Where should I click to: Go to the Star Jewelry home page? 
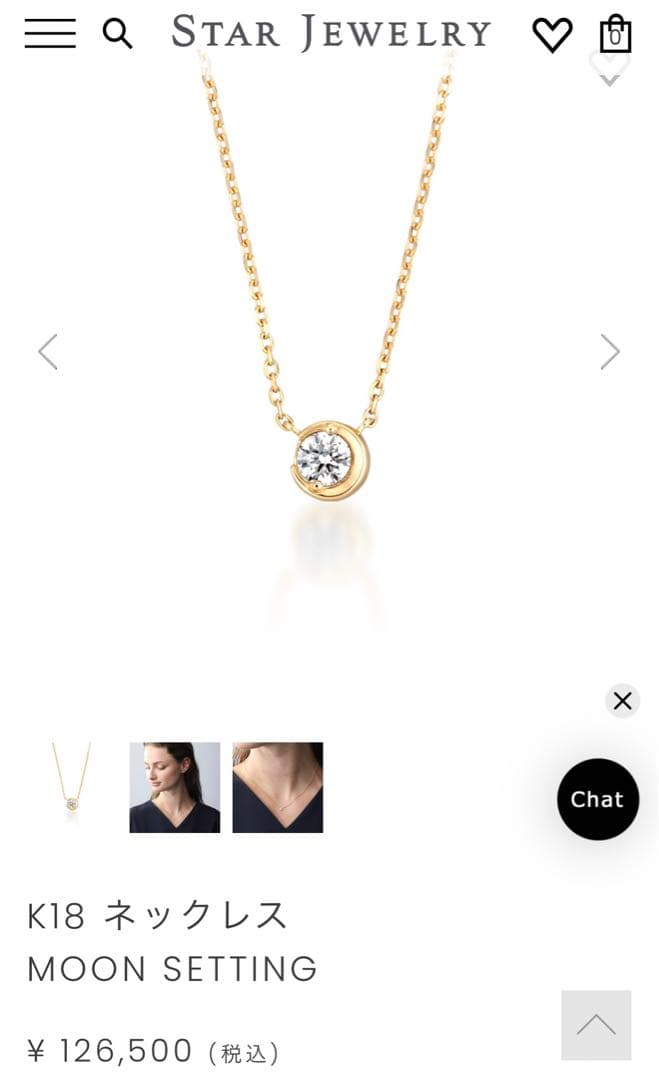331,33
